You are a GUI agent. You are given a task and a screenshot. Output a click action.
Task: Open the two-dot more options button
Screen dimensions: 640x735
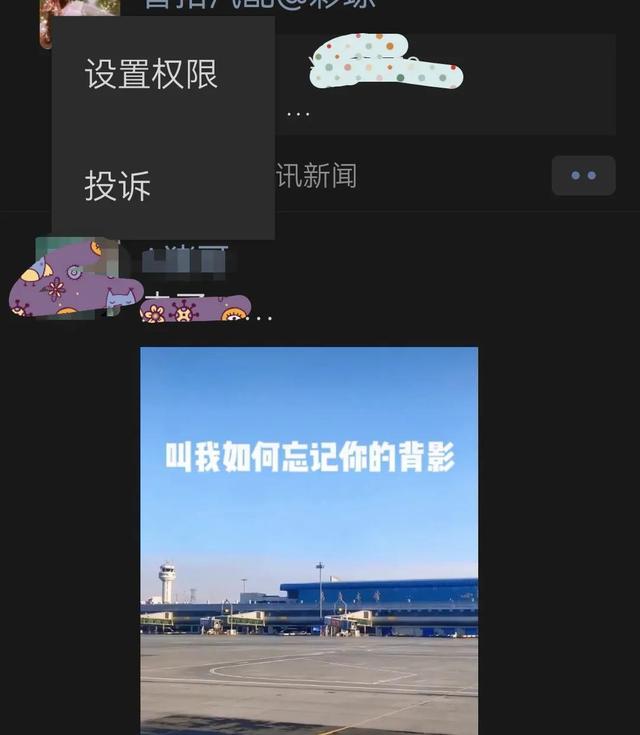(x=583, y=176)
